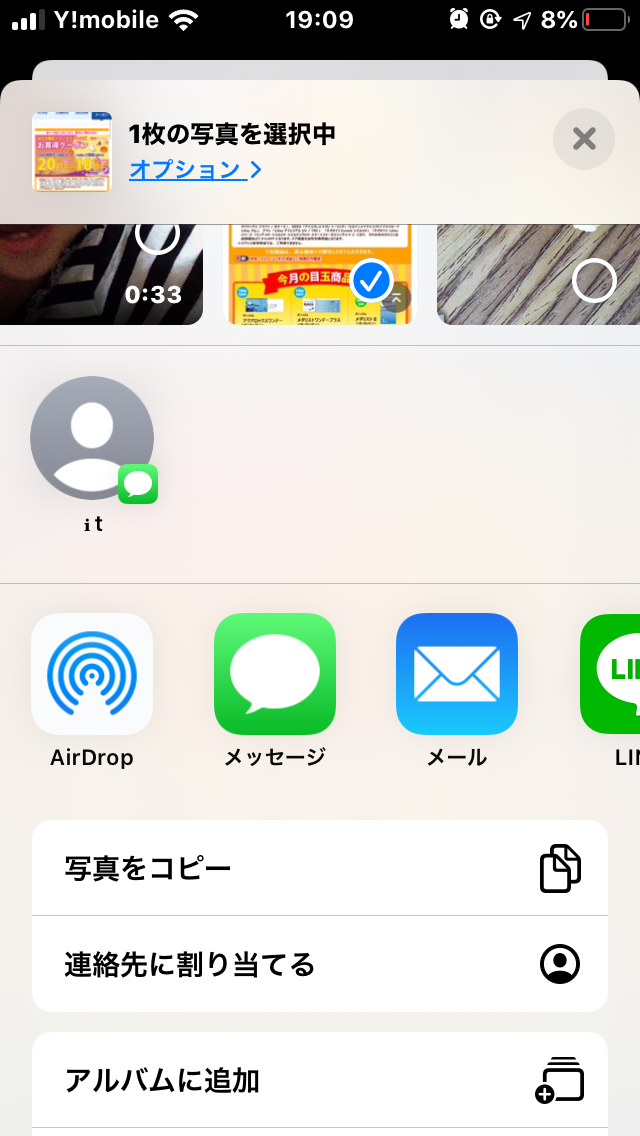Image resolution: width=640 pixels, height=1136 pixels.
Task: Share via メール app
Action: coord(457,674)
